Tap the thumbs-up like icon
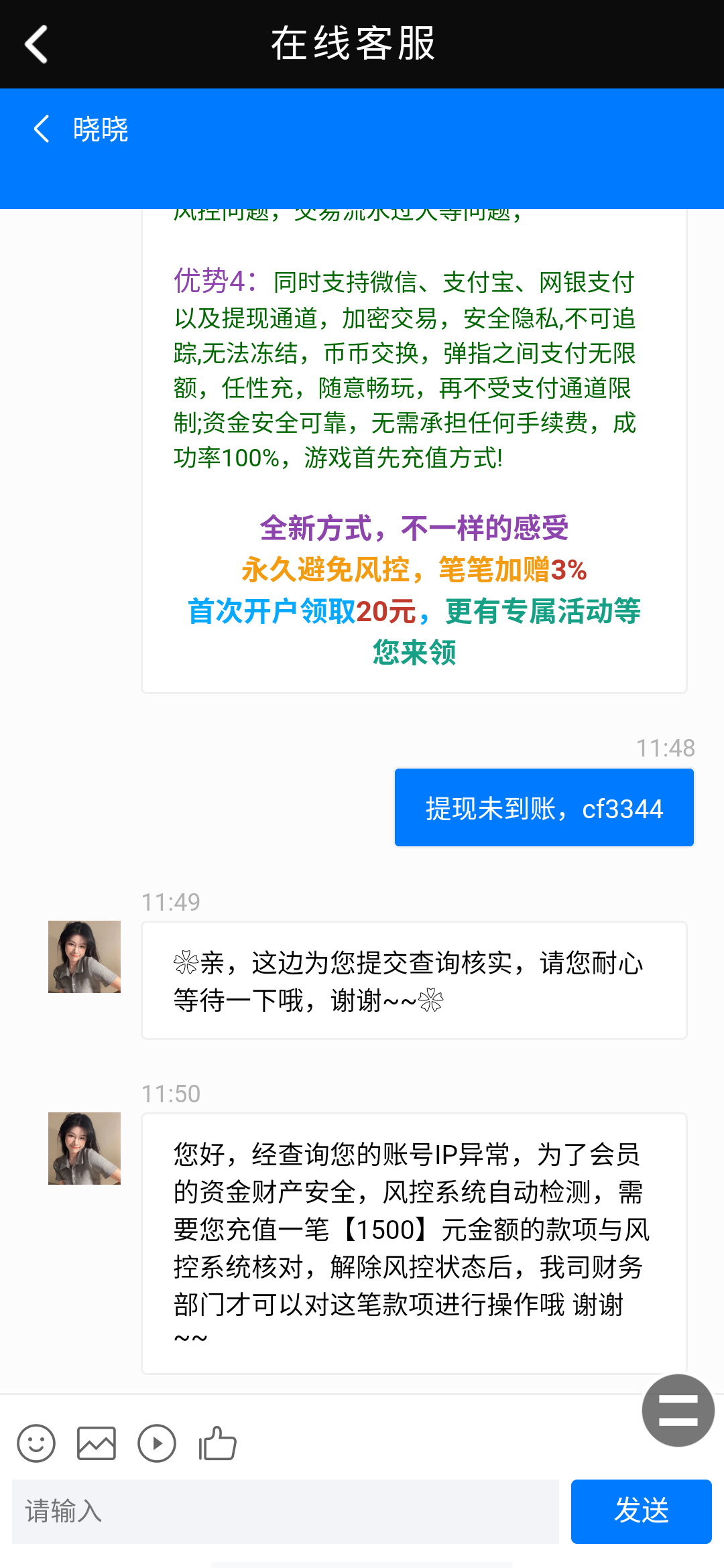This screenshot has width=724, height=1568. click(217, 1444)
